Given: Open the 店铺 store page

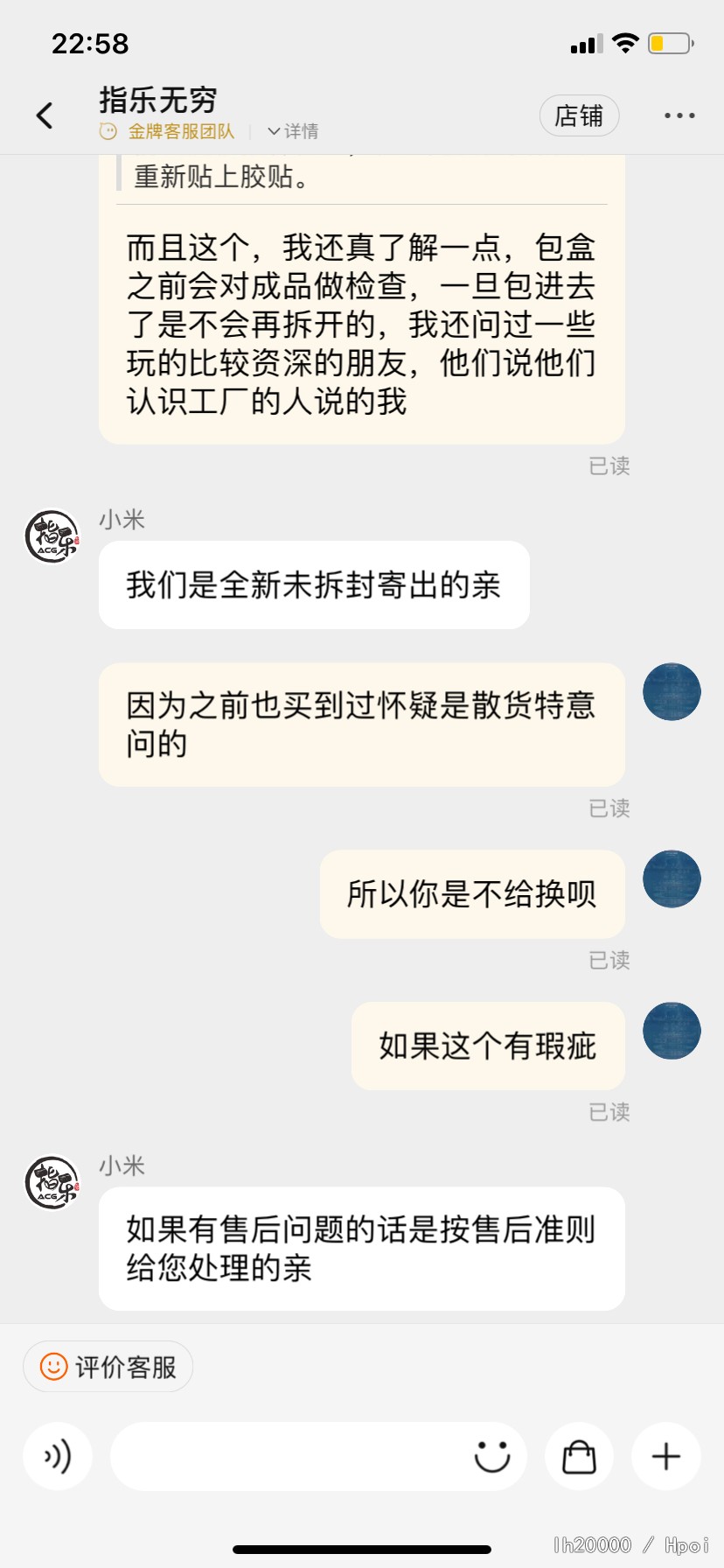Looking at the screenshot, I should [579, 115].
